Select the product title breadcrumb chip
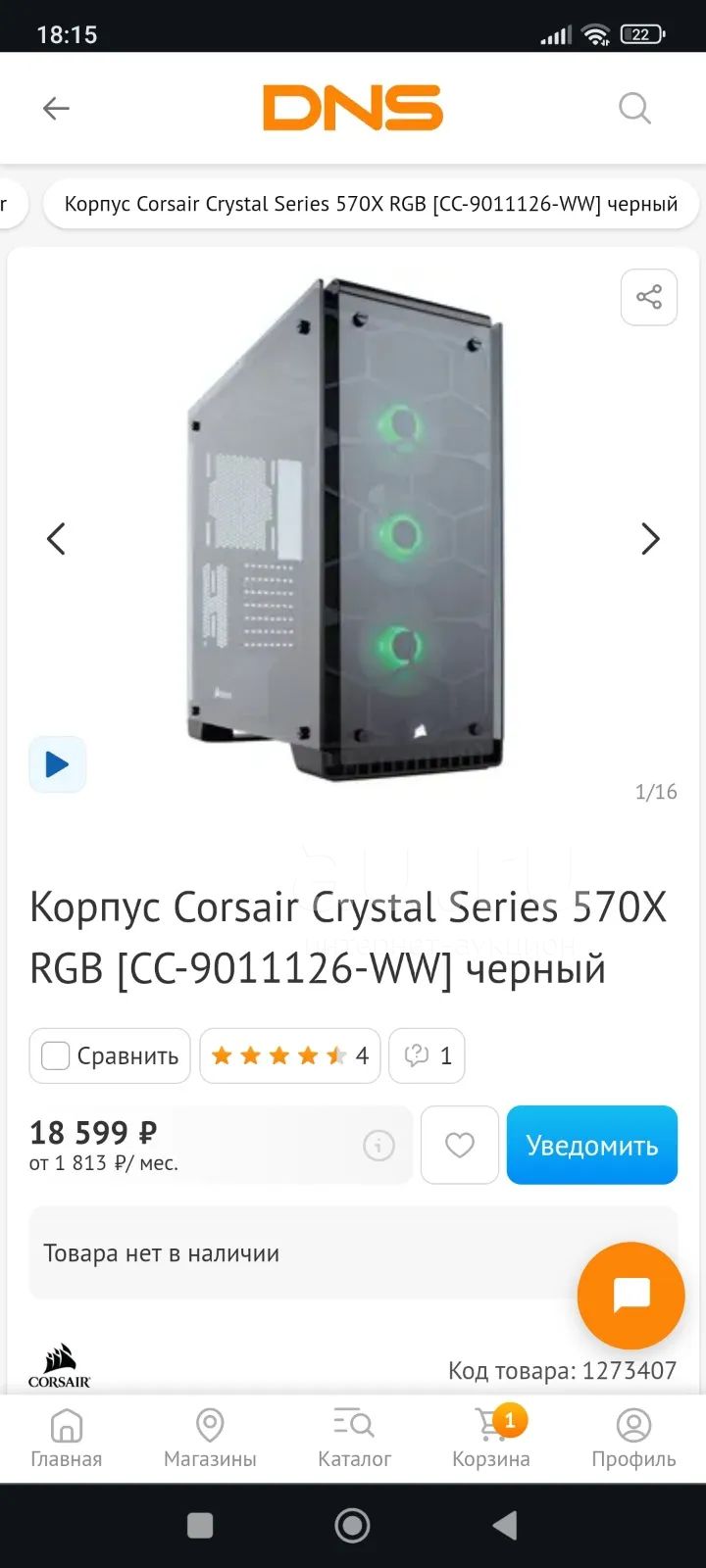706x1568 pixels. [371, 204]
